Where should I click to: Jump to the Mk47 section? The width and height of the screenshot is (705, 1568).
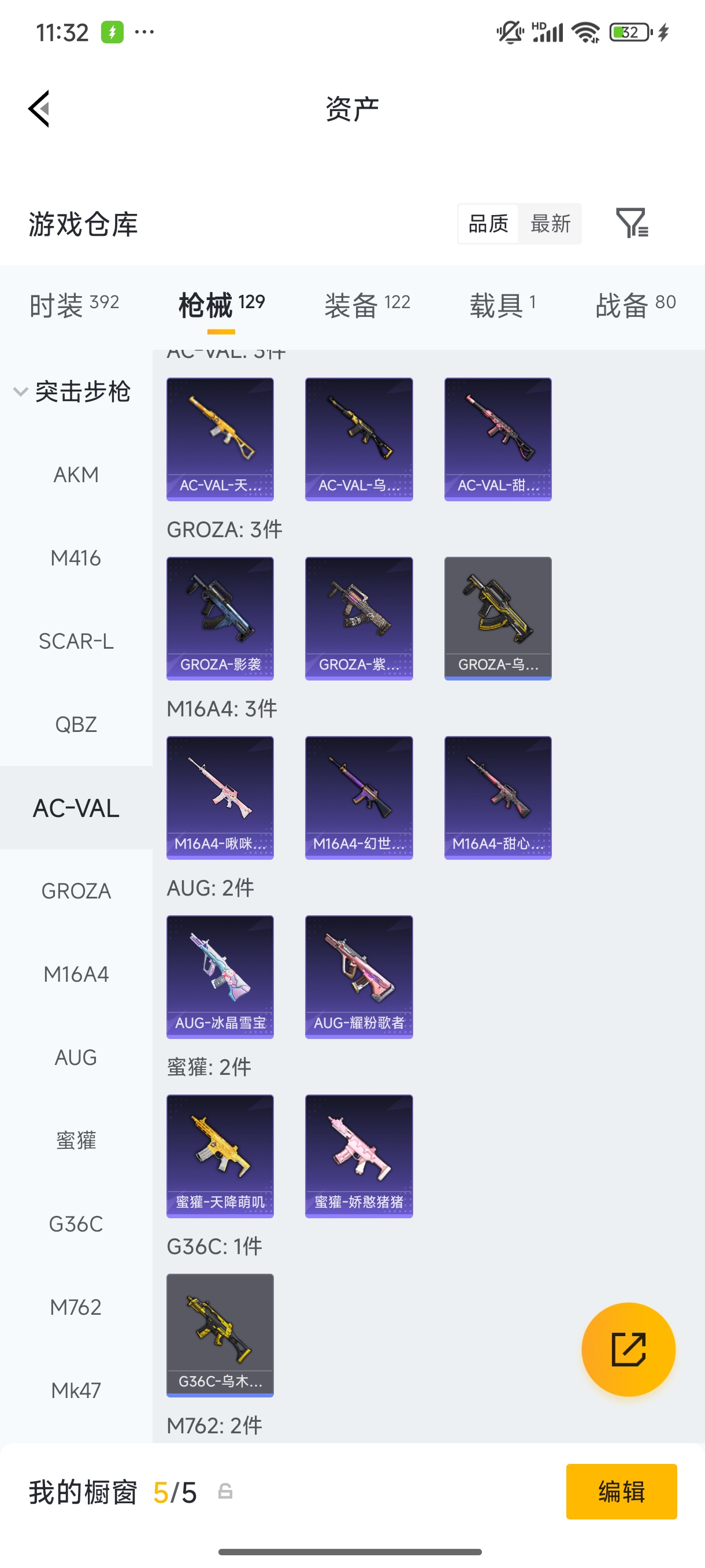click(76, 1391)
